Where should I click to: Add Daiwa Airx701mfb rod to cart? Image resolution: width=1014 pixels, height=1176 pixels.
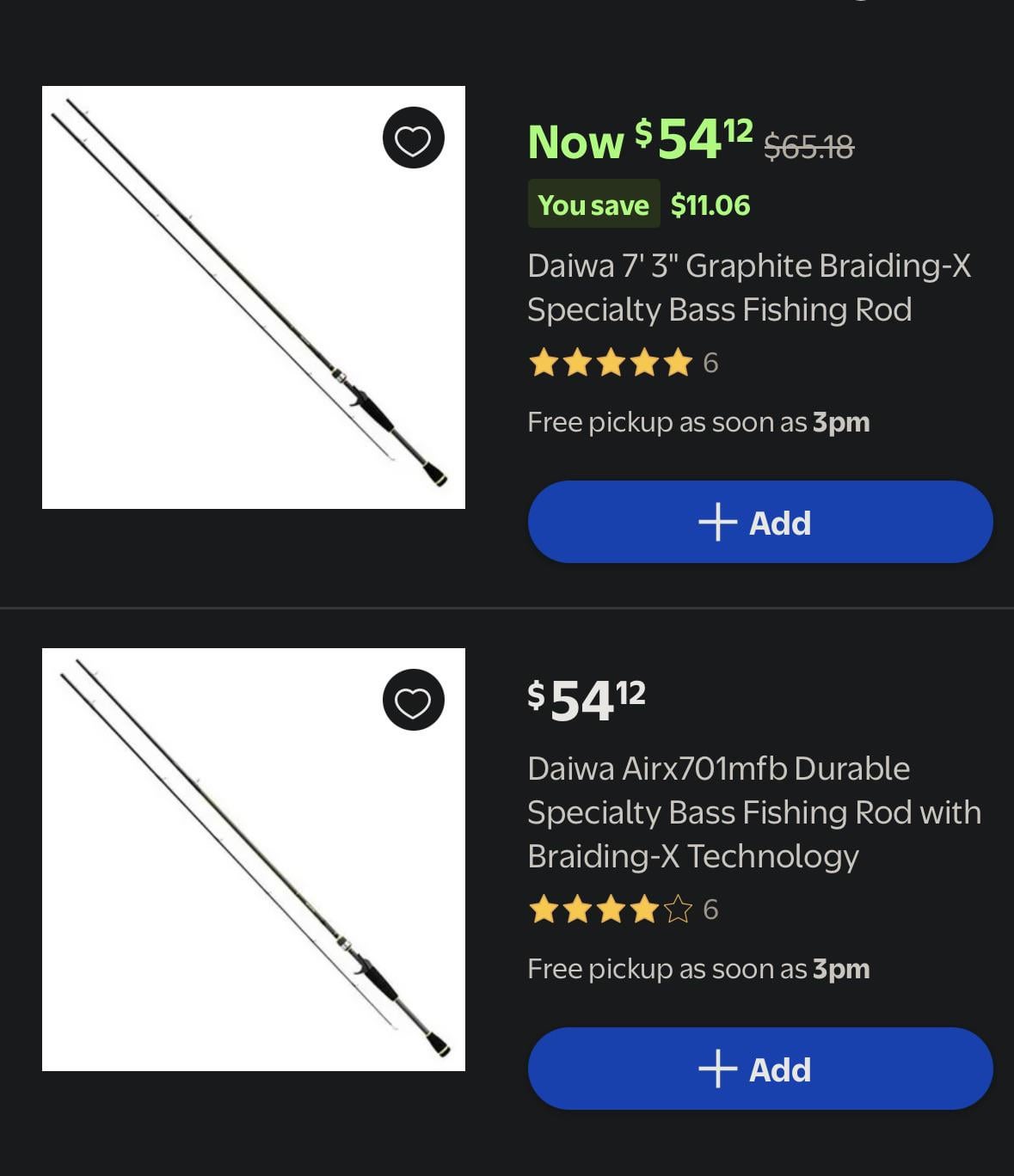(x=759, y=1069)
